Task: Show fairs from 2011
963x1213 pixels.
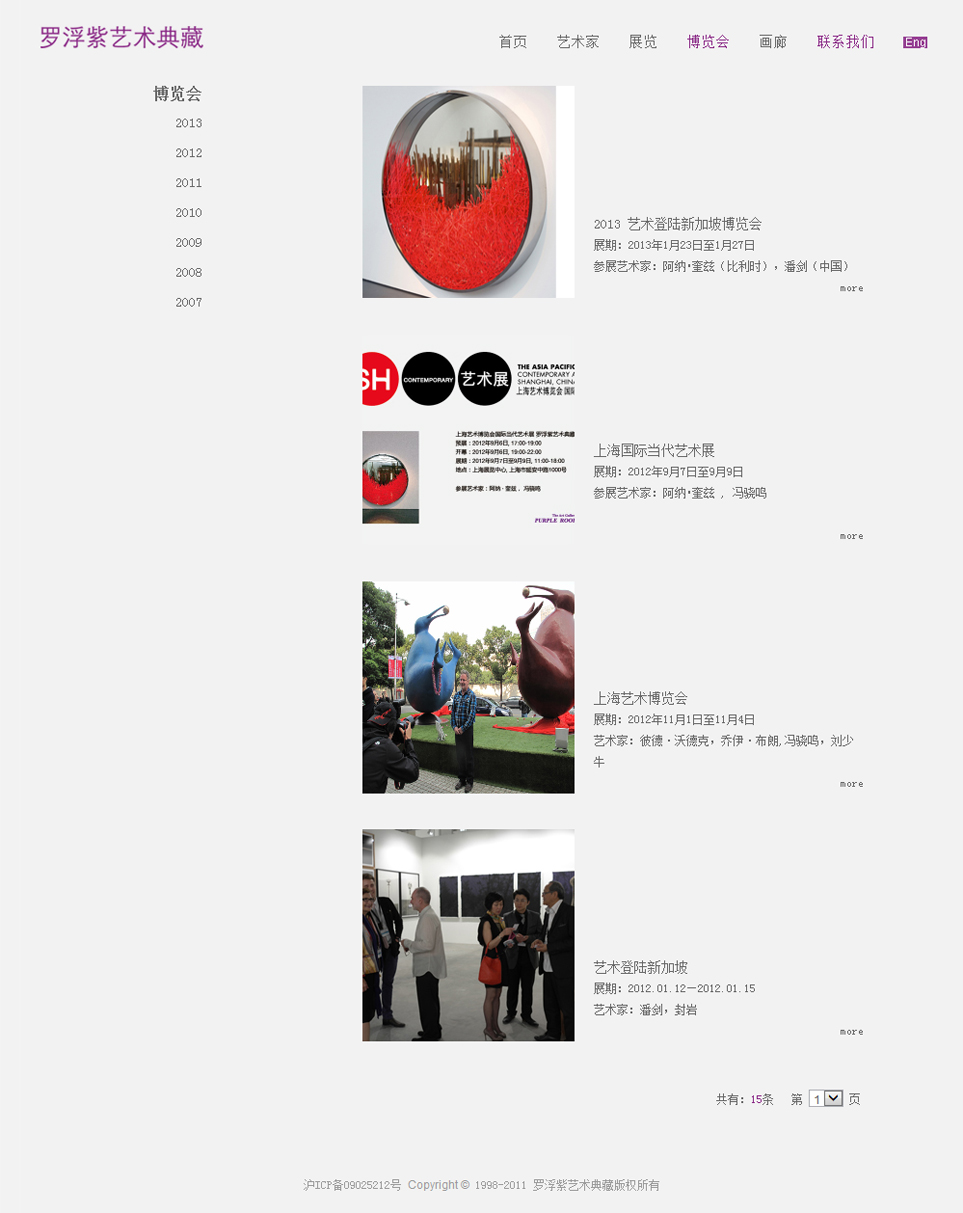Action: click(x=188, y=183)
